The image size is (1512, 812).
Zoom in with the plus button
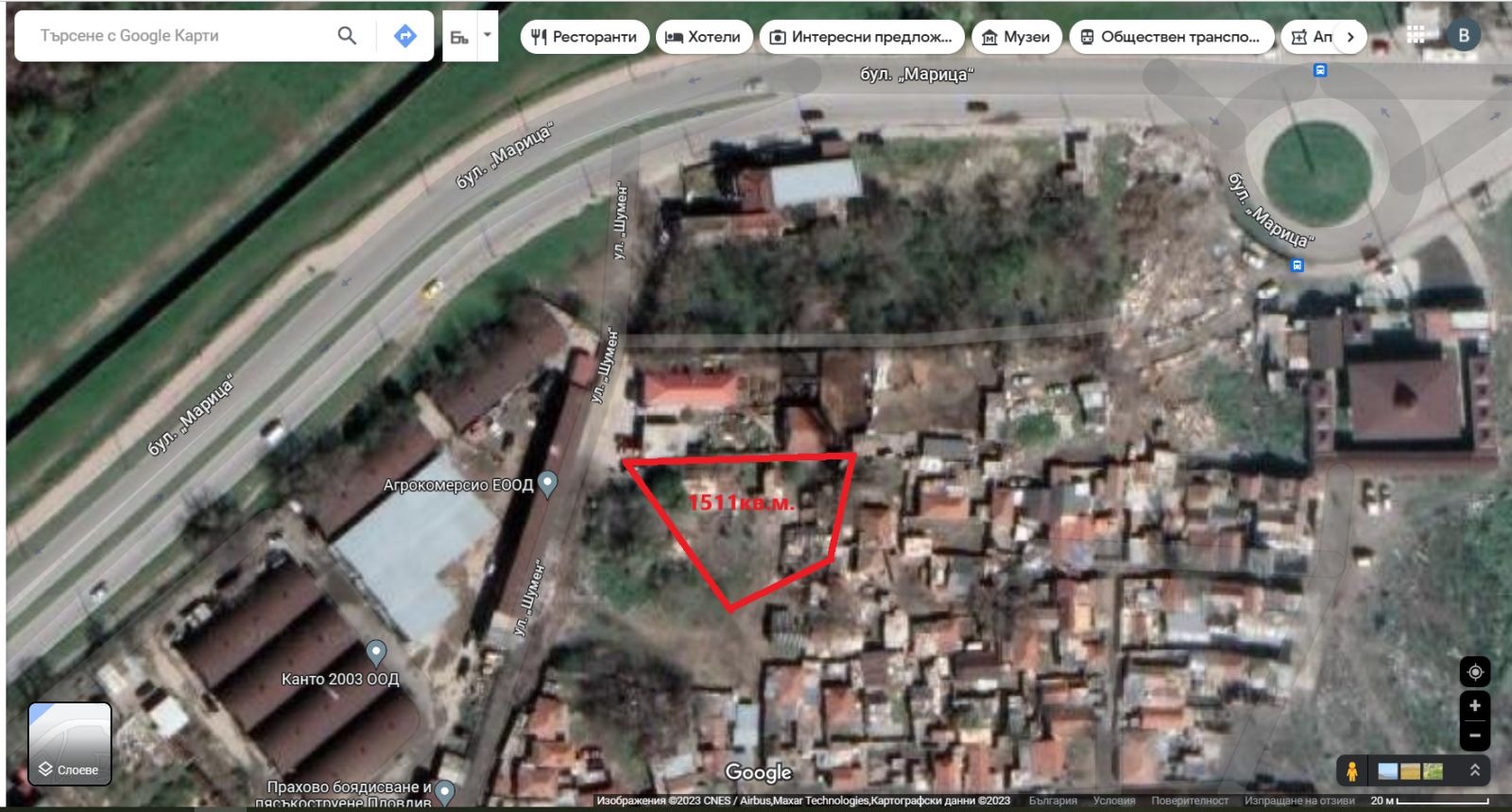click(1474, 706)
